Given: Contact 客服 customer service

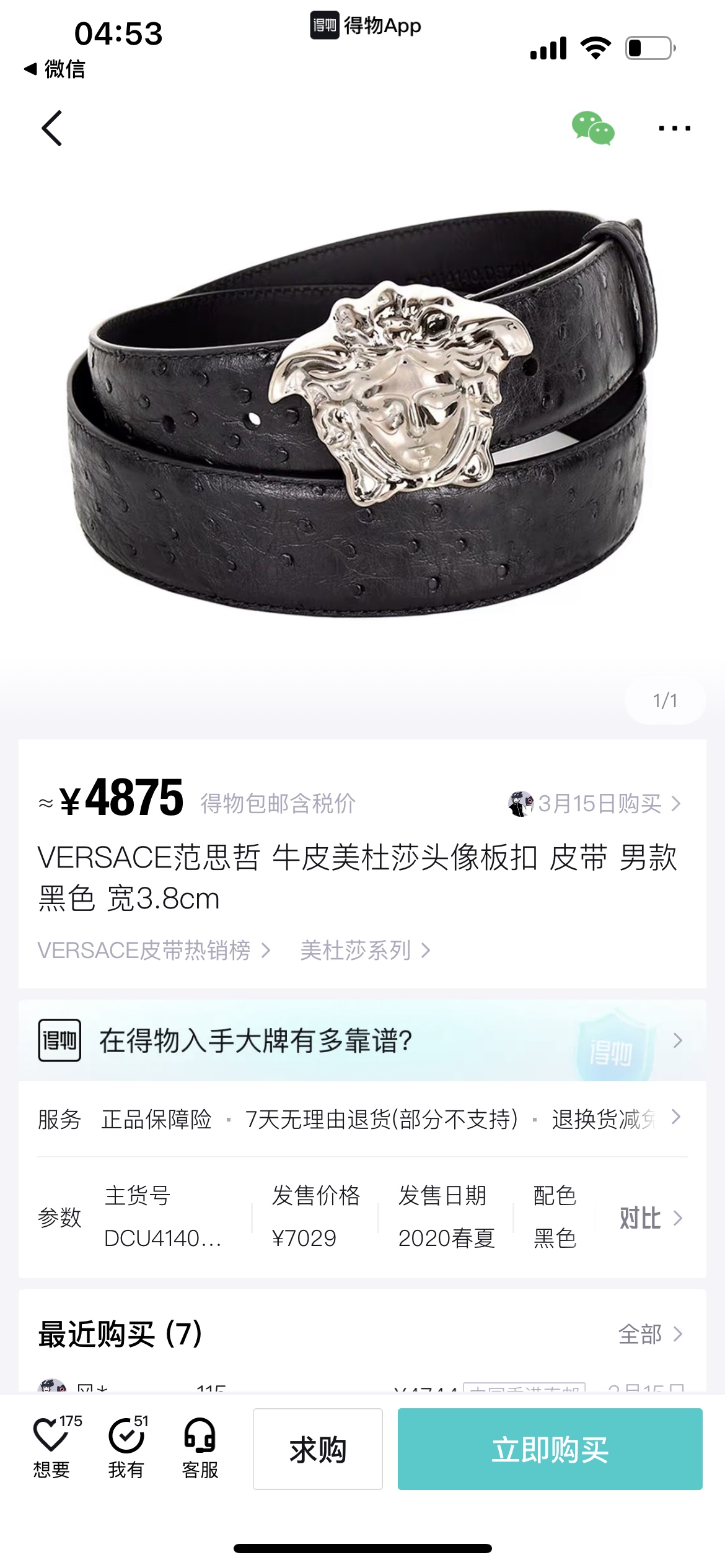Looking at the screenshot, I should click(x=200, y=1448).
